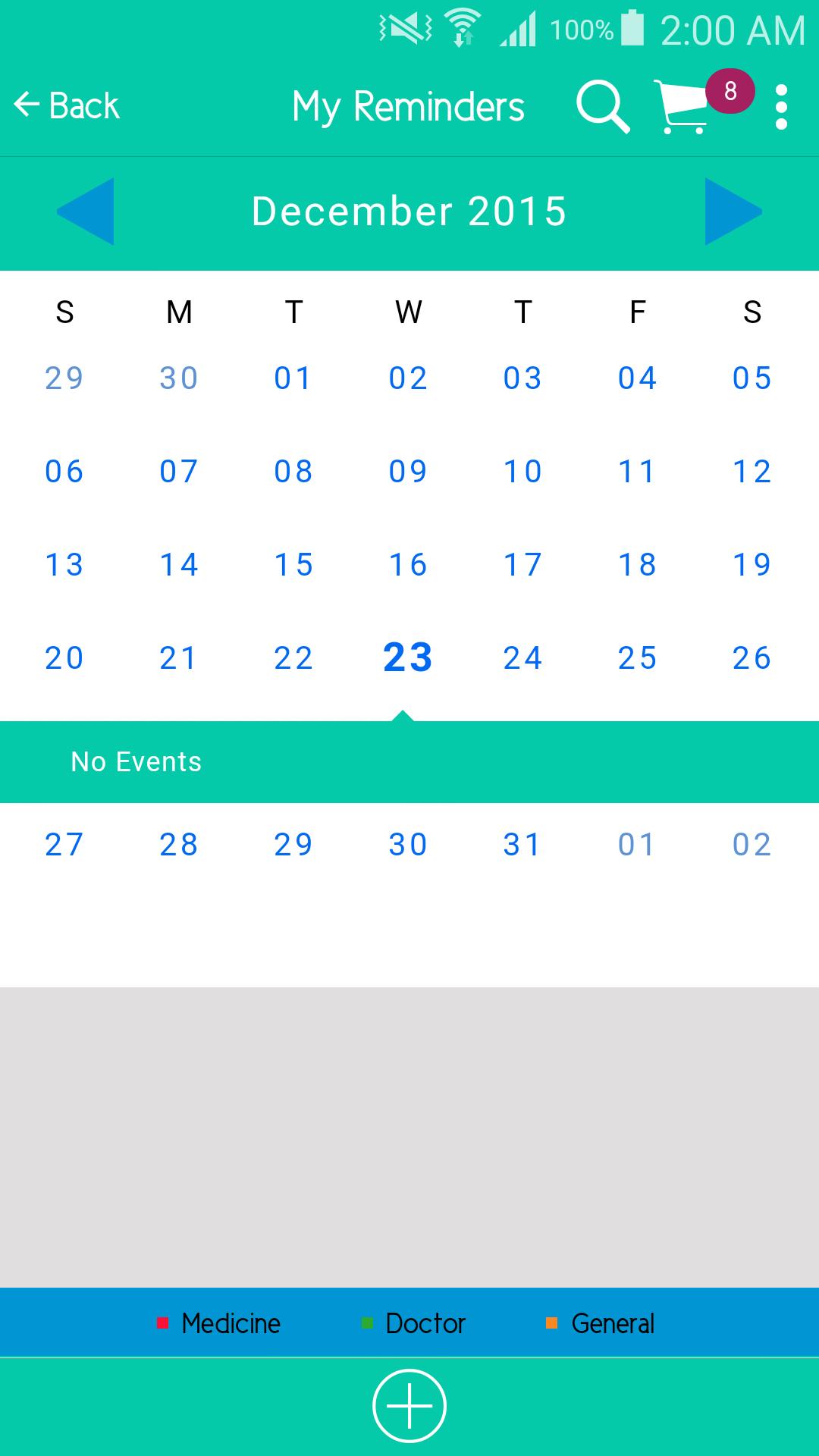Open the overflow menu
The height and width of the screenshot is (1456, 819).
[781, 107]
